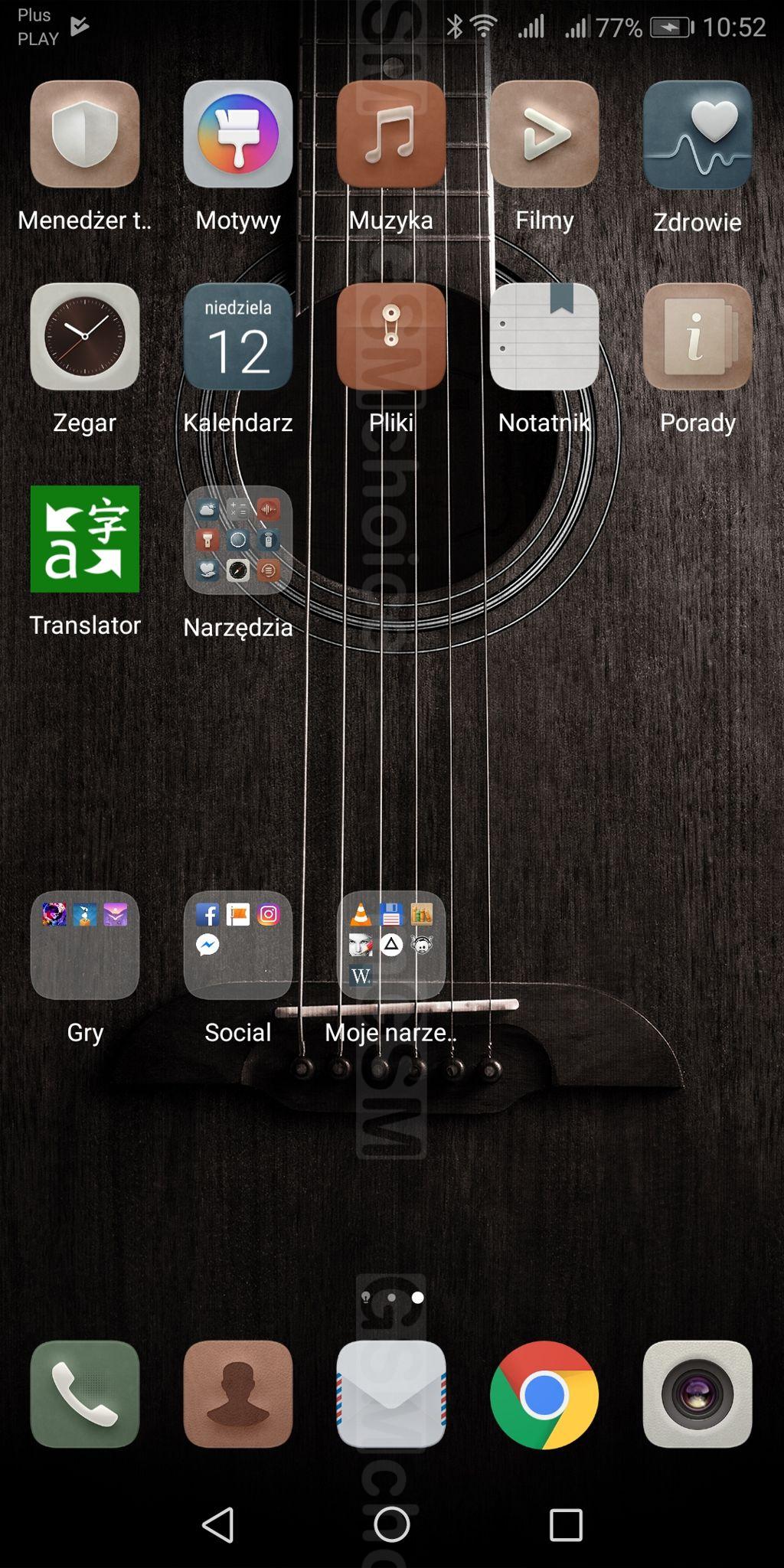
Task: Launch the Zdrowie health app
Action: pyautogui.click(x=697, y=135)
